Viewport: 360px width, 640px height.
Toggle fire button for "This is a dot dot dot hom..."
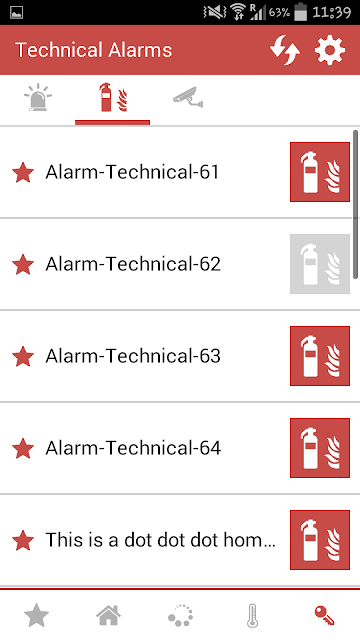pos(320,540)
